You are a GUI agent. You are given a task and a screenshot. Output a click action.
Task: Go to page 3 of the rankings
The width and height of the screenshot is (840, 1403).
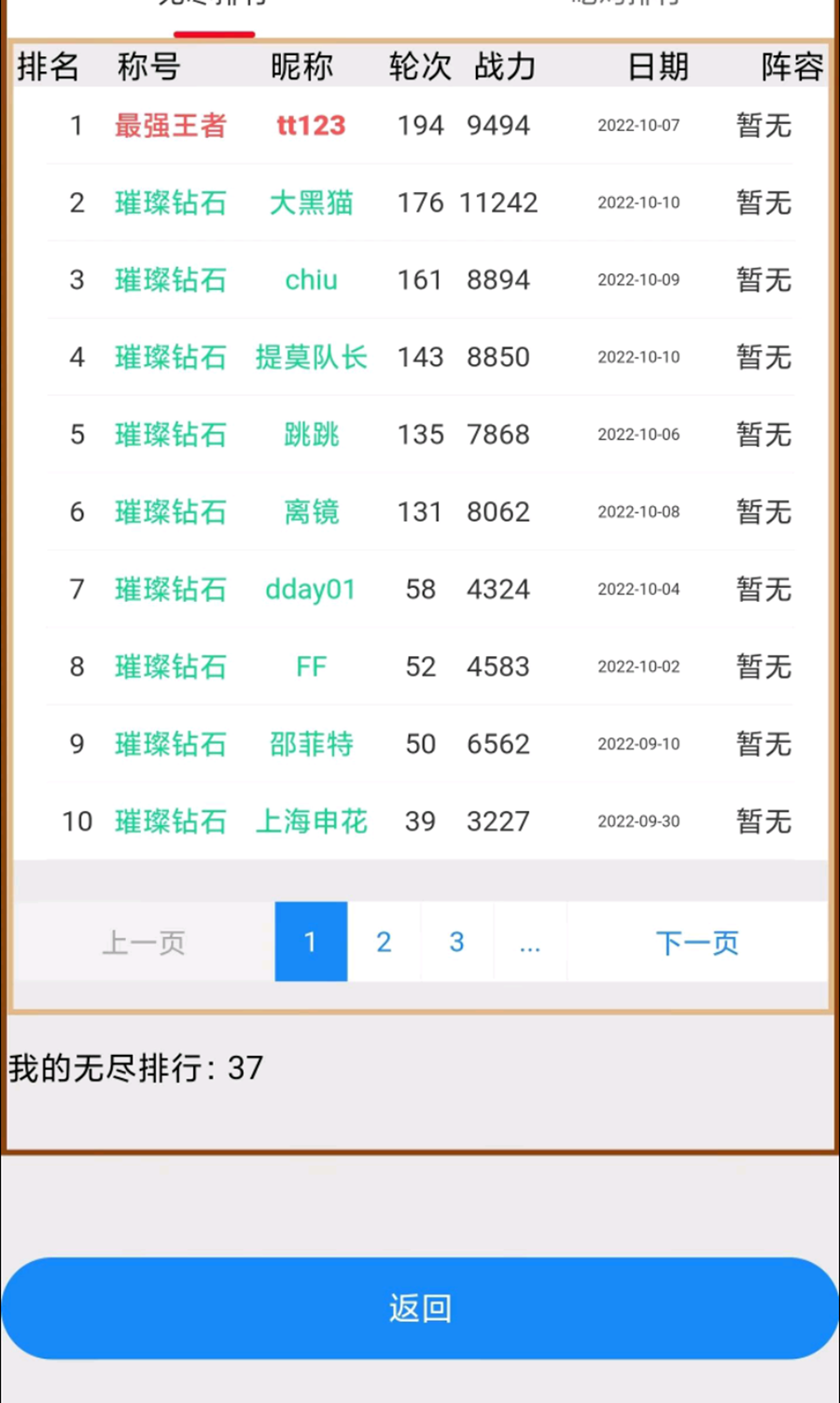coord(456,942)
